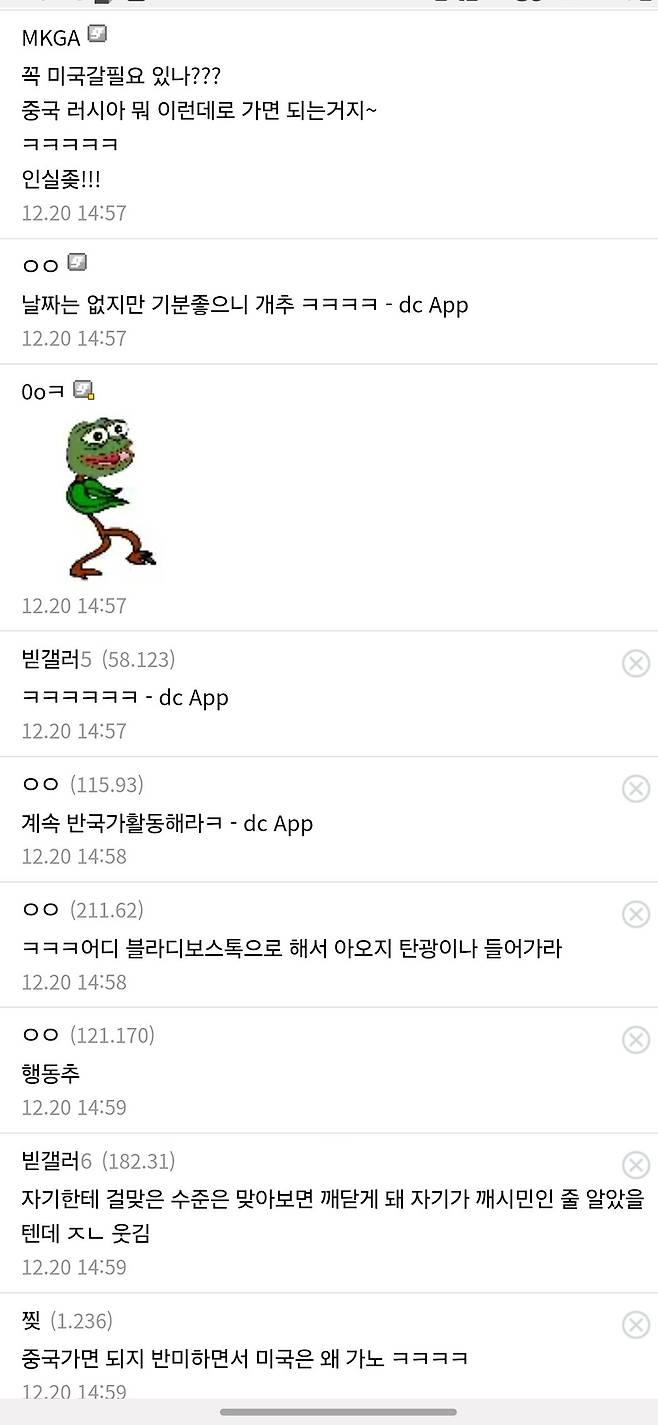658x1425 pixels.
Task: Open the frog sticker posted by 0oㅋ
Action: [109, 498]
